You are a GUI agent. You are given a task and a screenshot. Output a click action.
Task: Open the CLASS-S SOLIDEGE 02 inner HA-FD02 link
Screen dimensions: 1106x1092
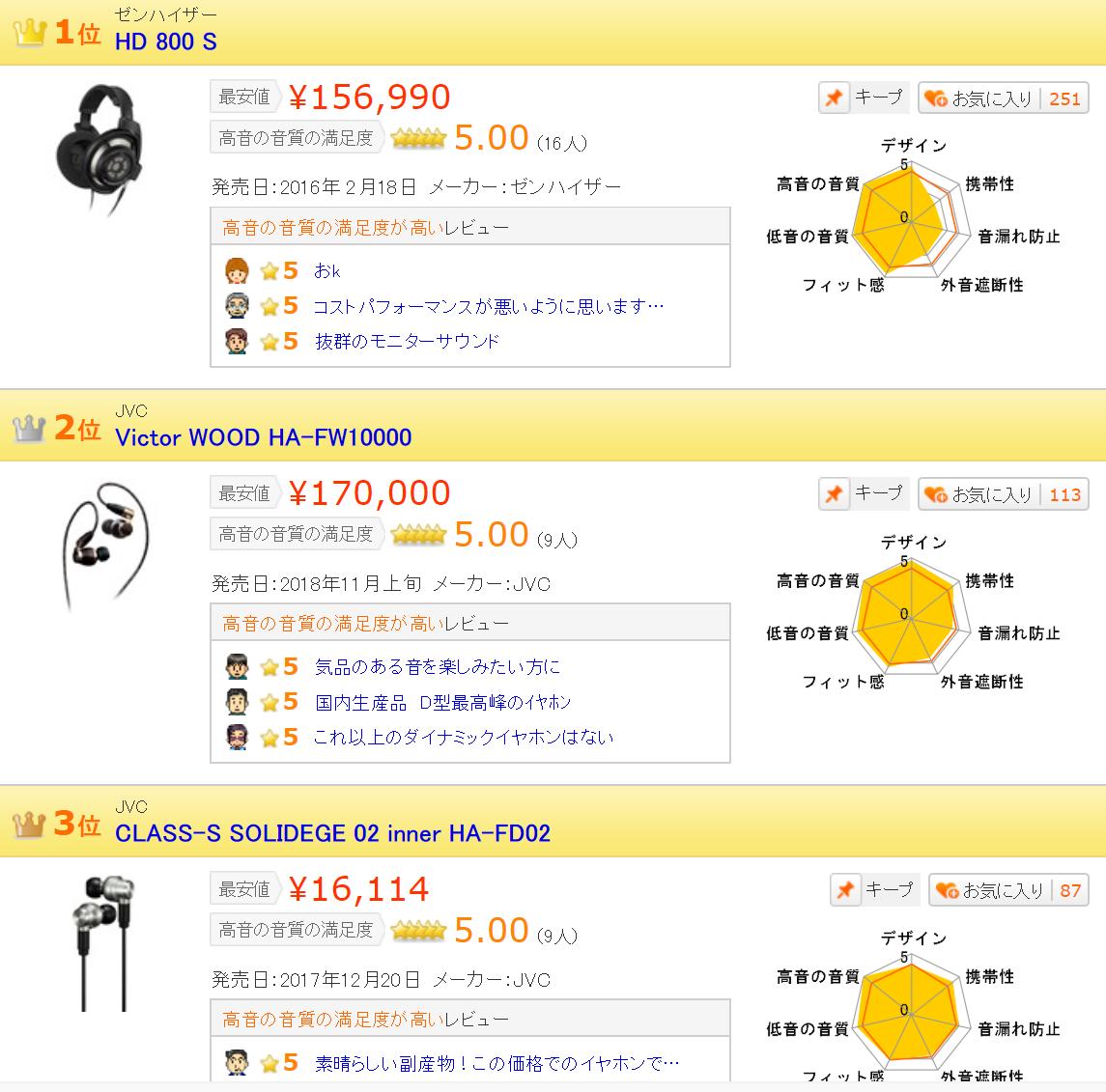[x=332, y=833]
